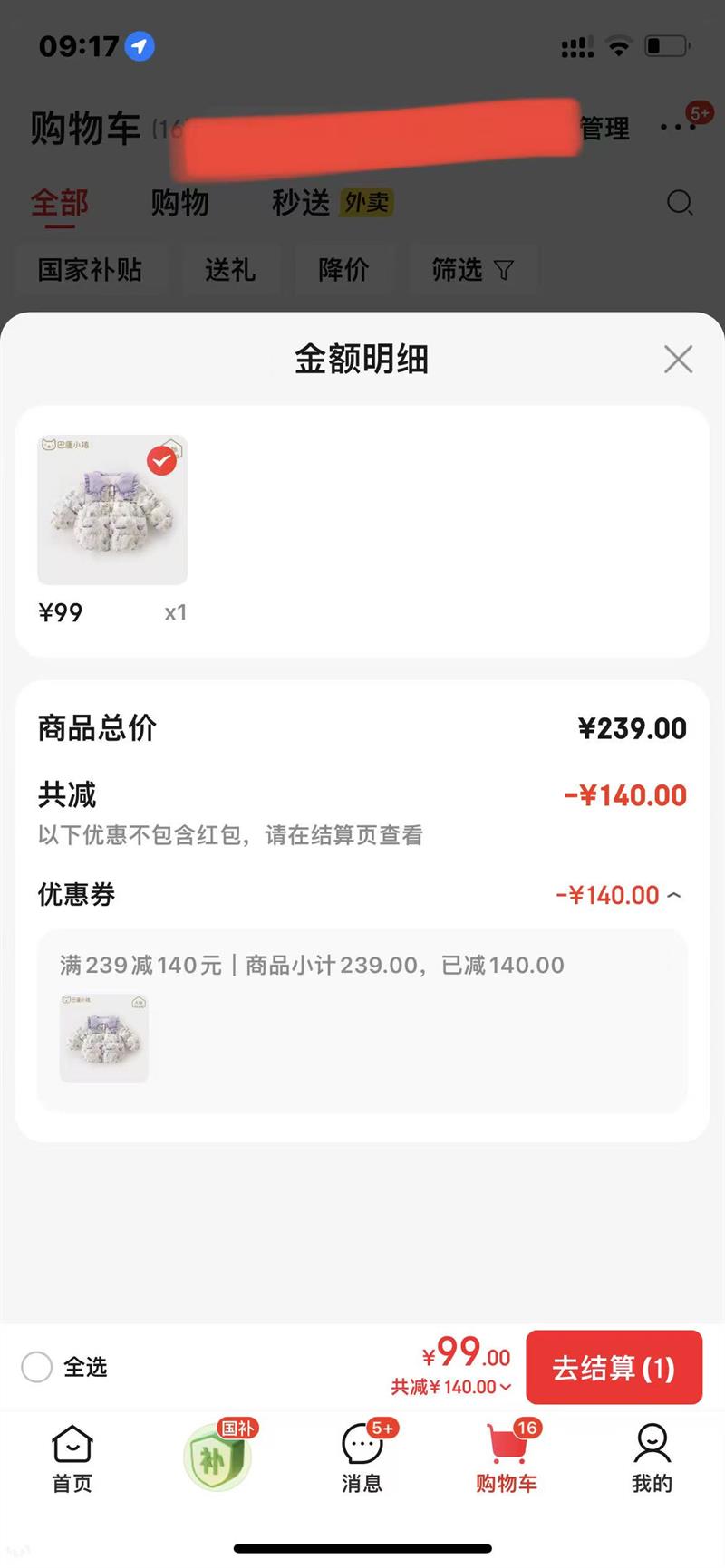Collapse the 优惠券 discount details
Viewport: 725px width, 1568px height.
[x=673, y=895]
